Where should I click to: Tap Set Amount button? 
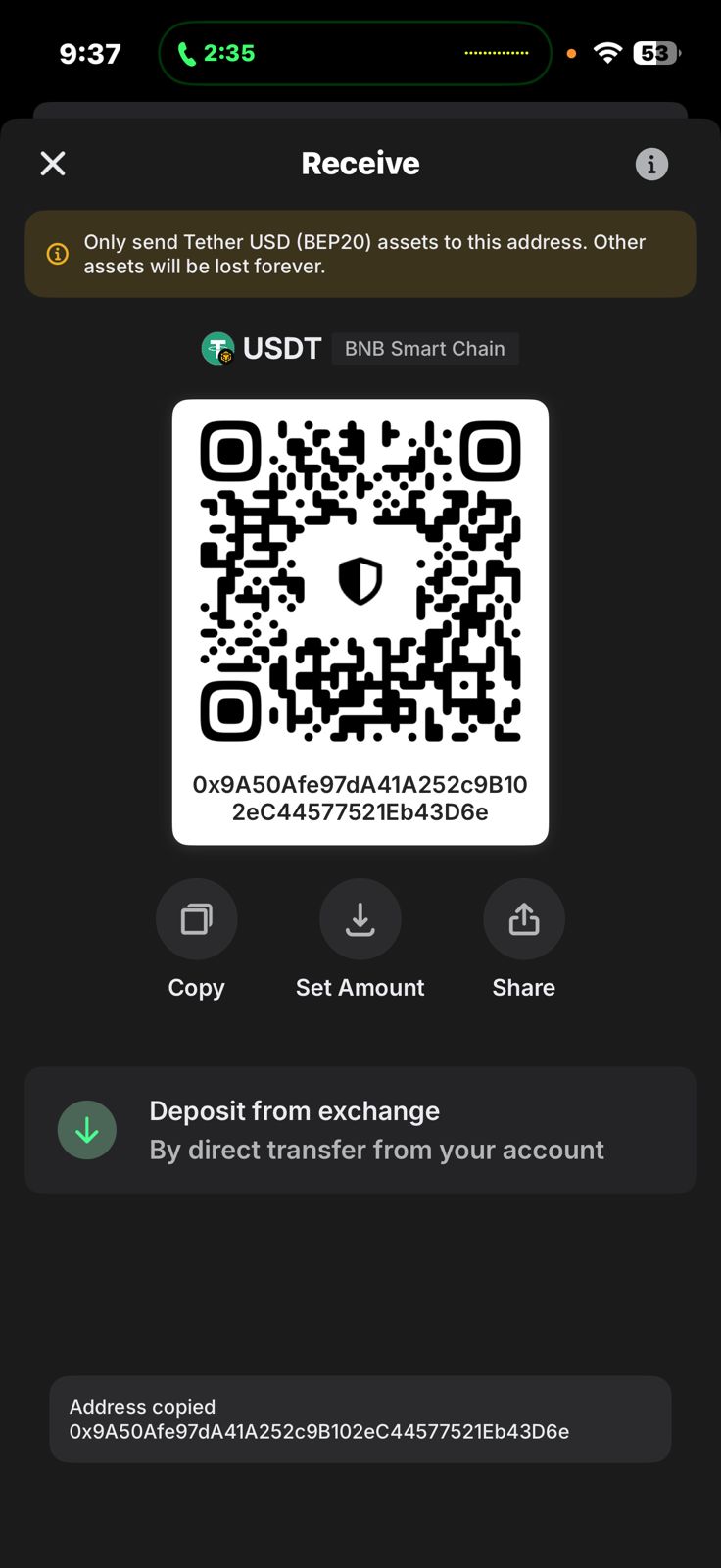point(360,919)
